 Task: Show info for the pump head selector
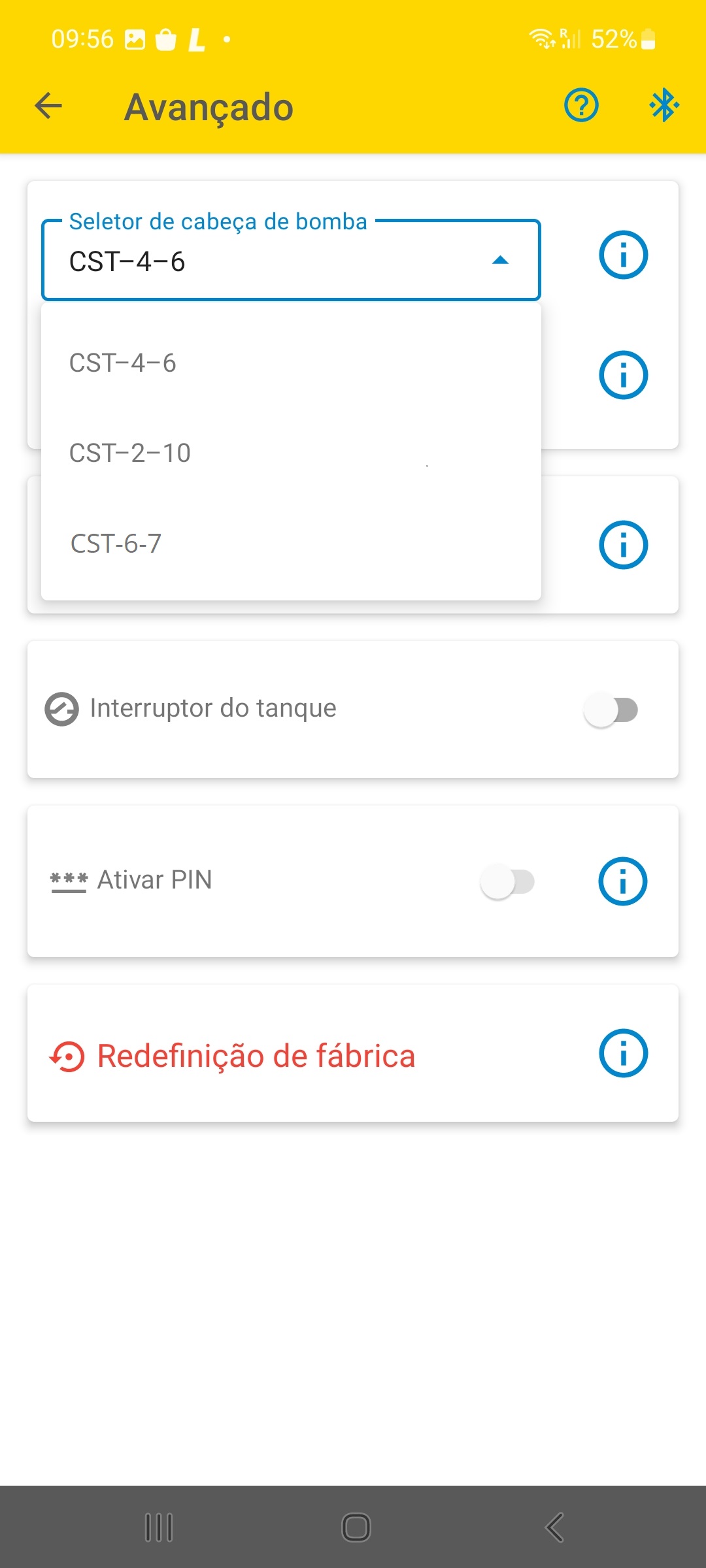(623, 255)
